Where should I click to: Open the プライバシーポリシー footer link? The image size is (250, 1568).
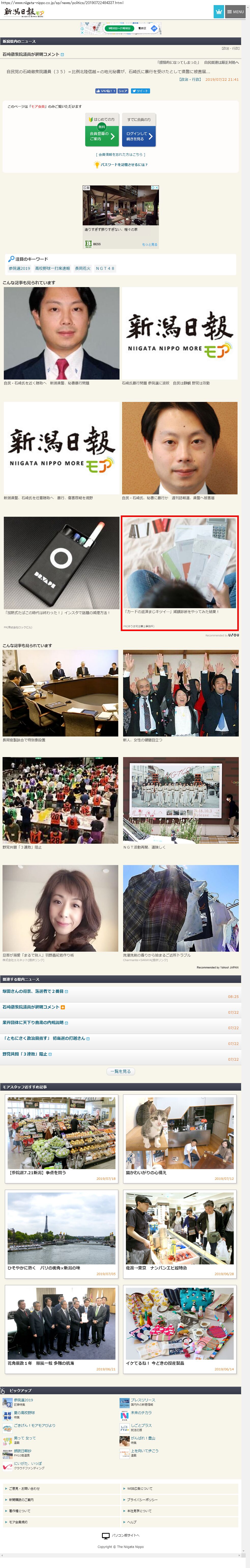[x=142, y=1500]
